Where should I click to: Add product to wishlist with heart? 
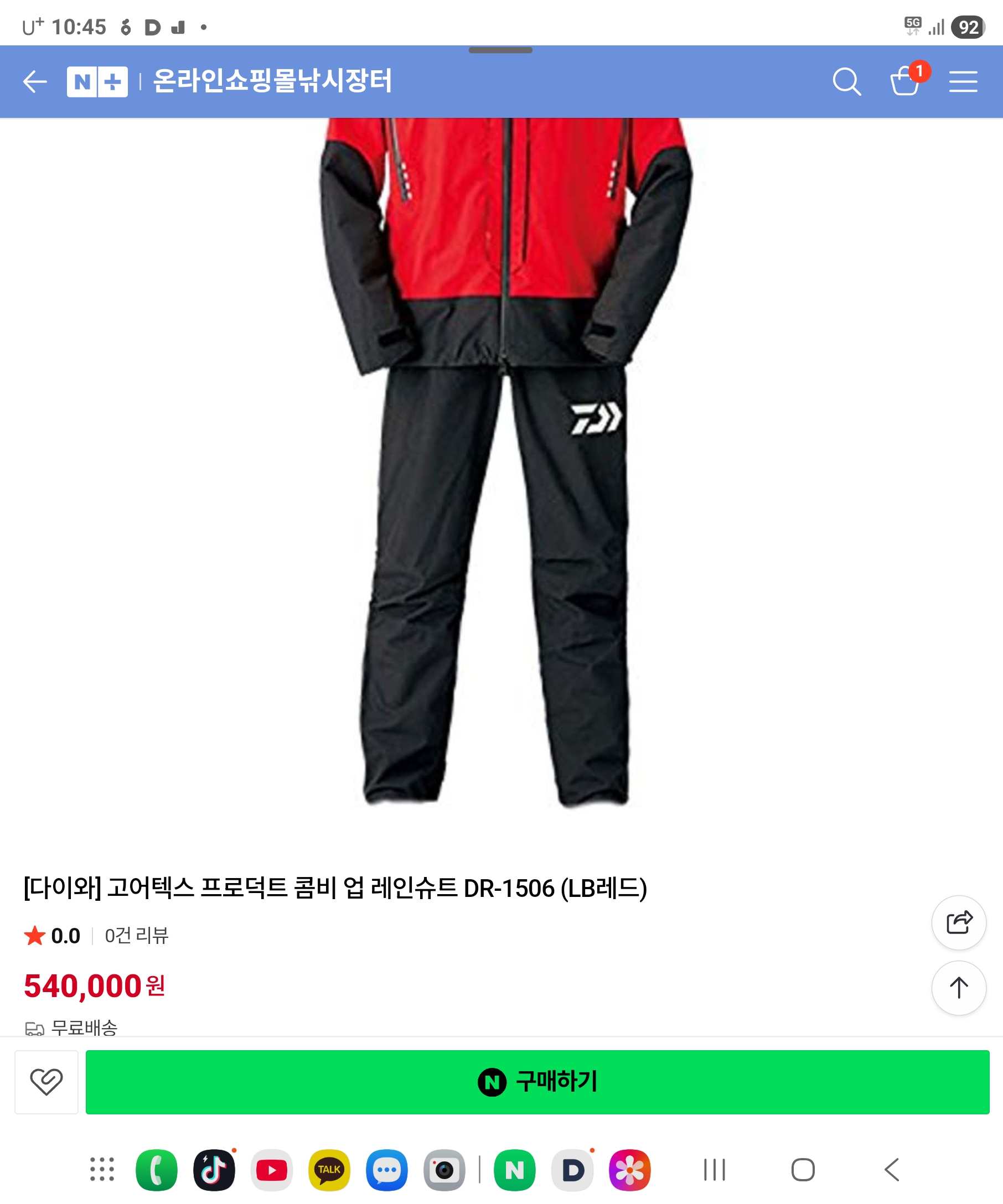[46, 1082]
